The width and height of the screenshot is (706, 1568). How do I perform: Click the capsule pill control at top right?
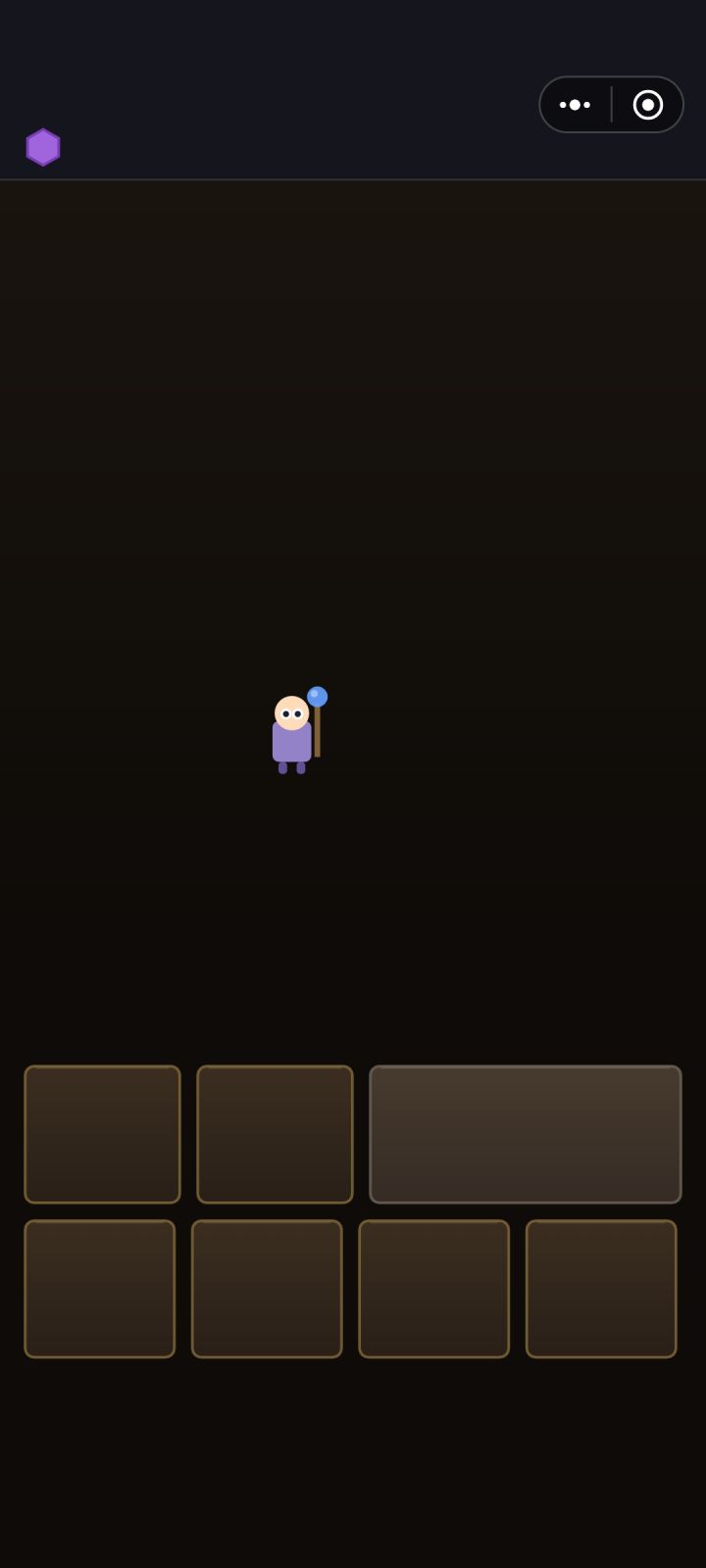[611, 104]
